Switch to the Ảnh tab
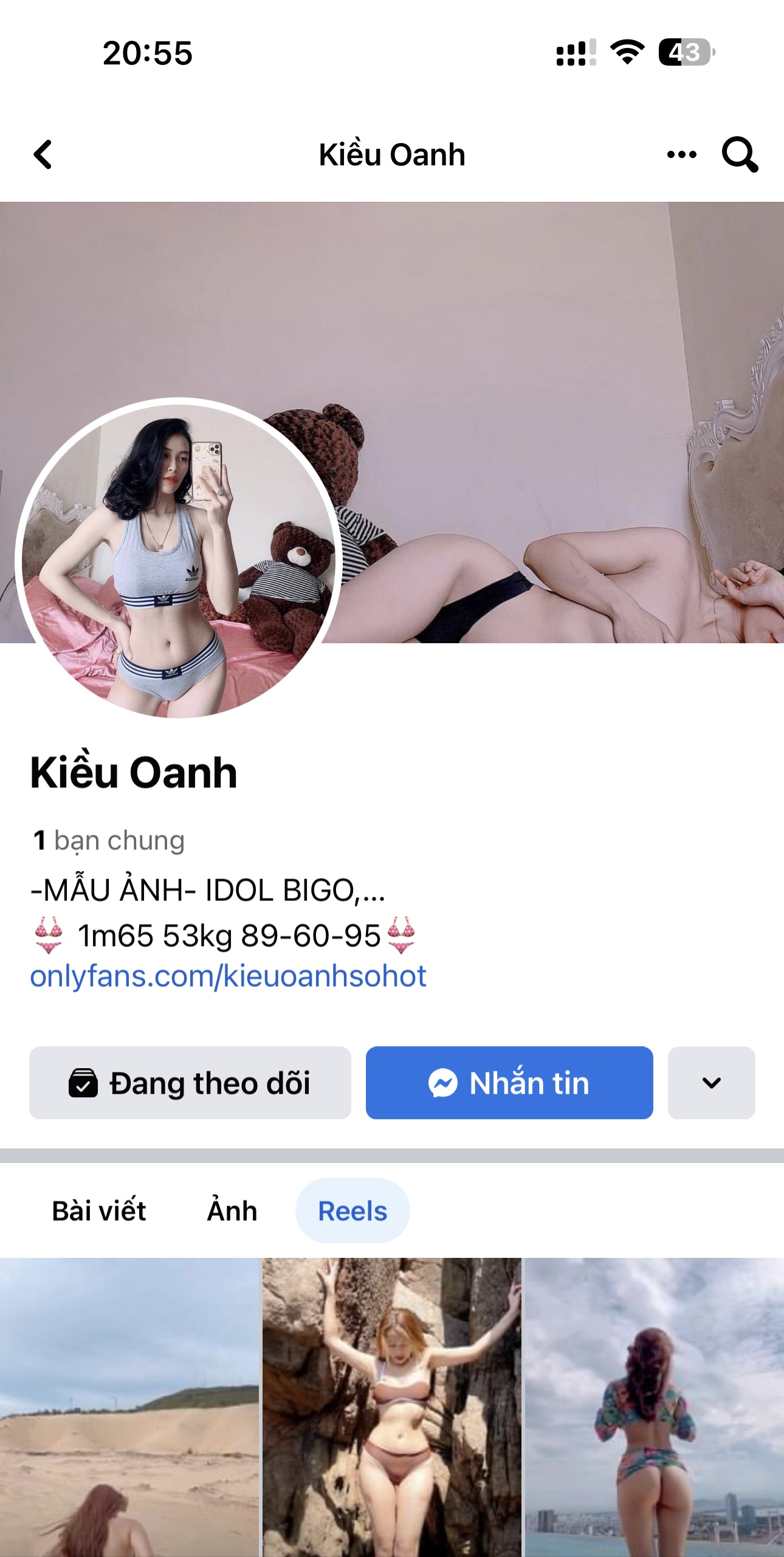 click(232, 1210)
